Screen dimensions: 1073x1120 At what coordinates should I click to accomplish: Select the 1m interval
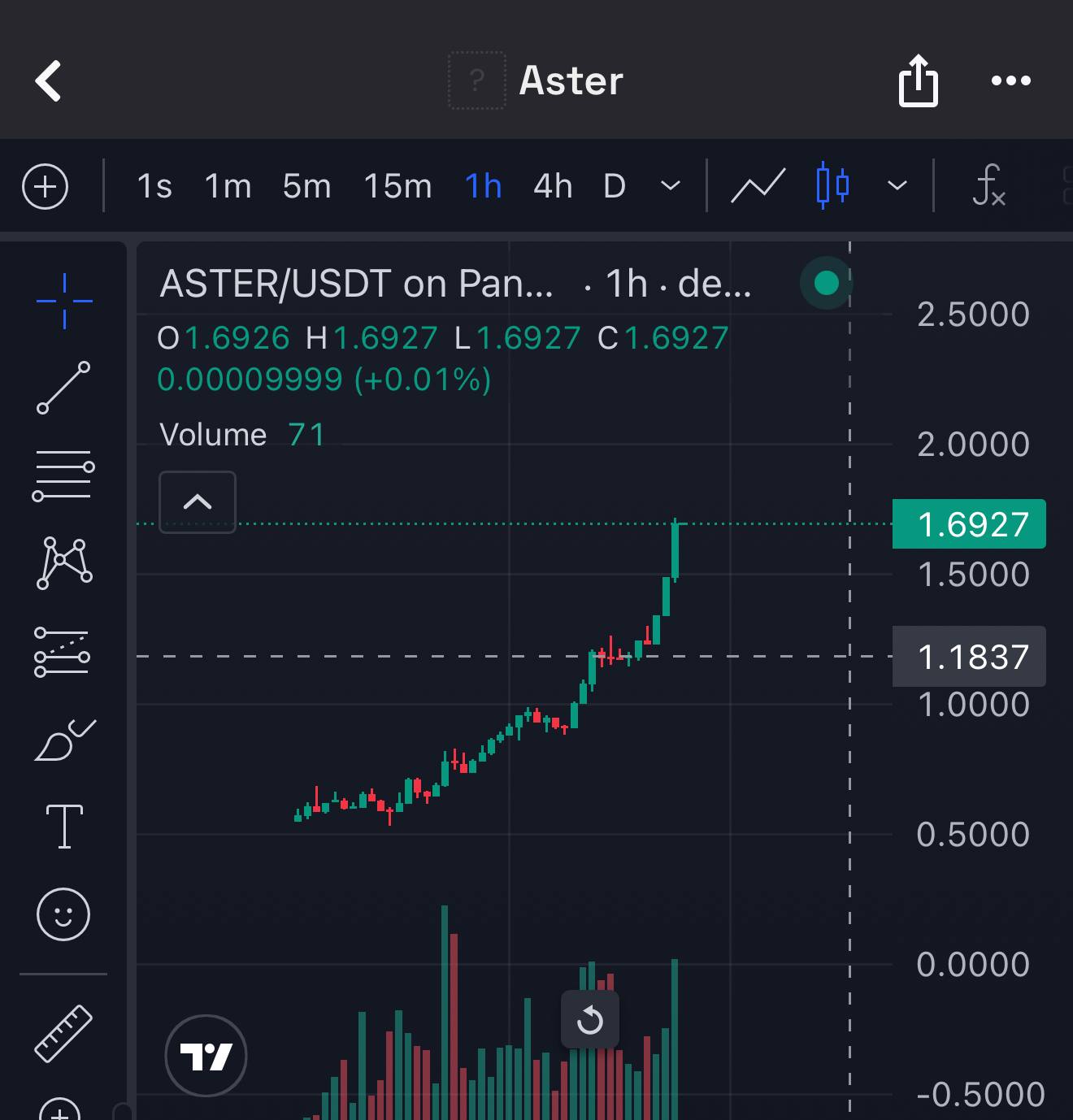point(228,187)
